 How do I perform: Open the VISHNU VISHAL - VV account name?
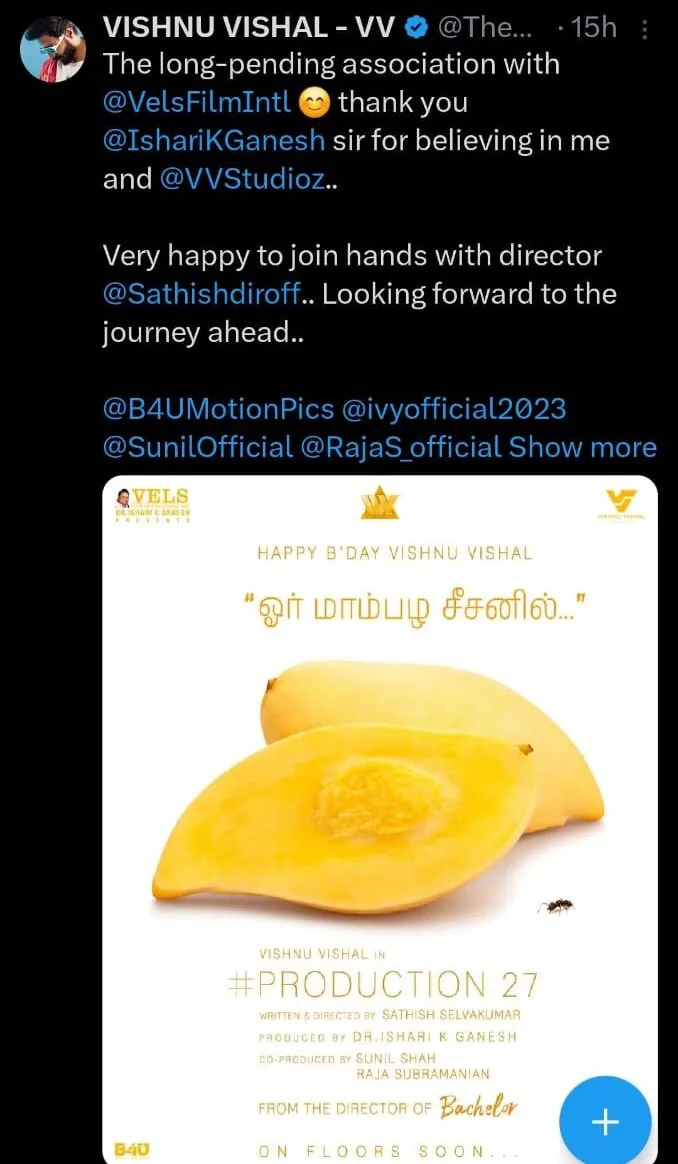250,27
